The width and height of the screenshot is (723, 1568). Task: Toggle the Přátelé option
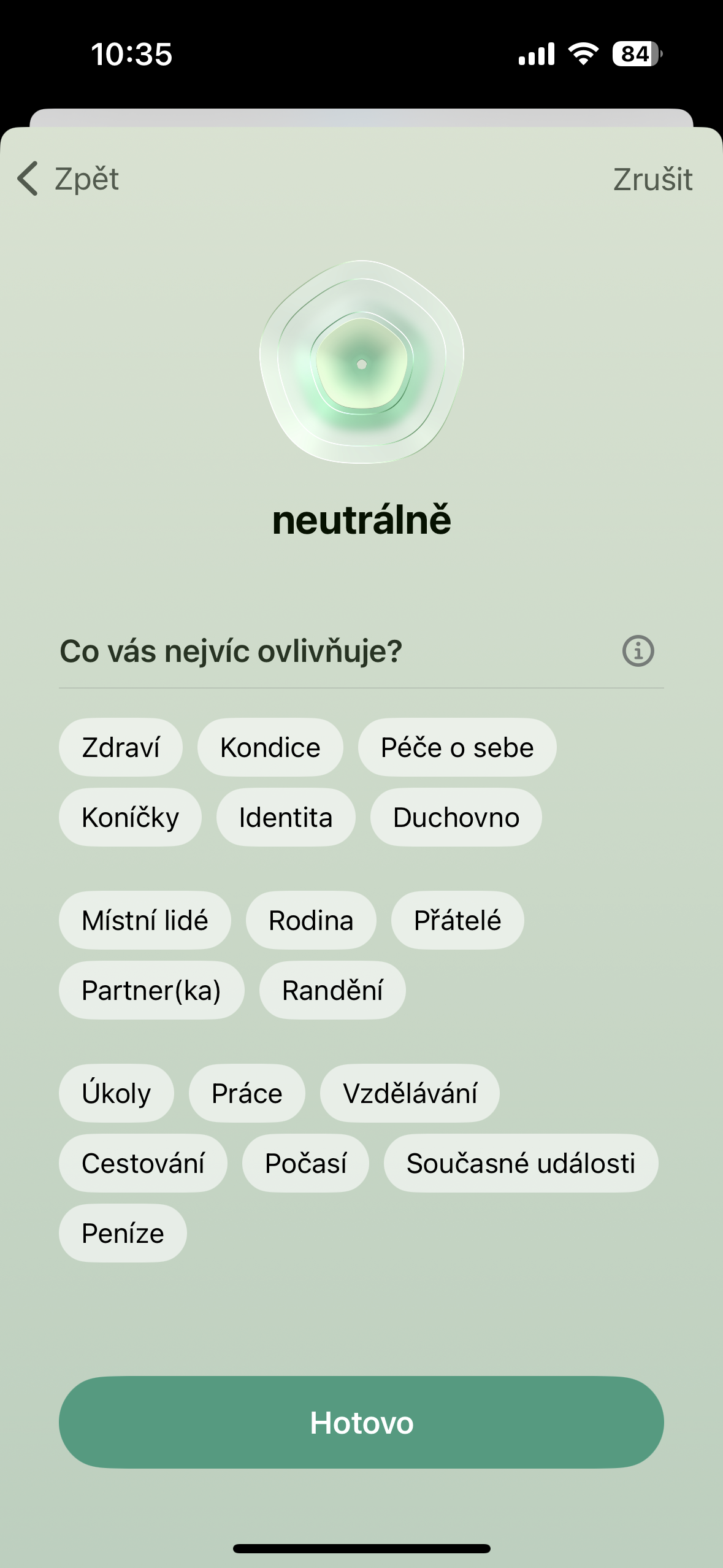457,920
